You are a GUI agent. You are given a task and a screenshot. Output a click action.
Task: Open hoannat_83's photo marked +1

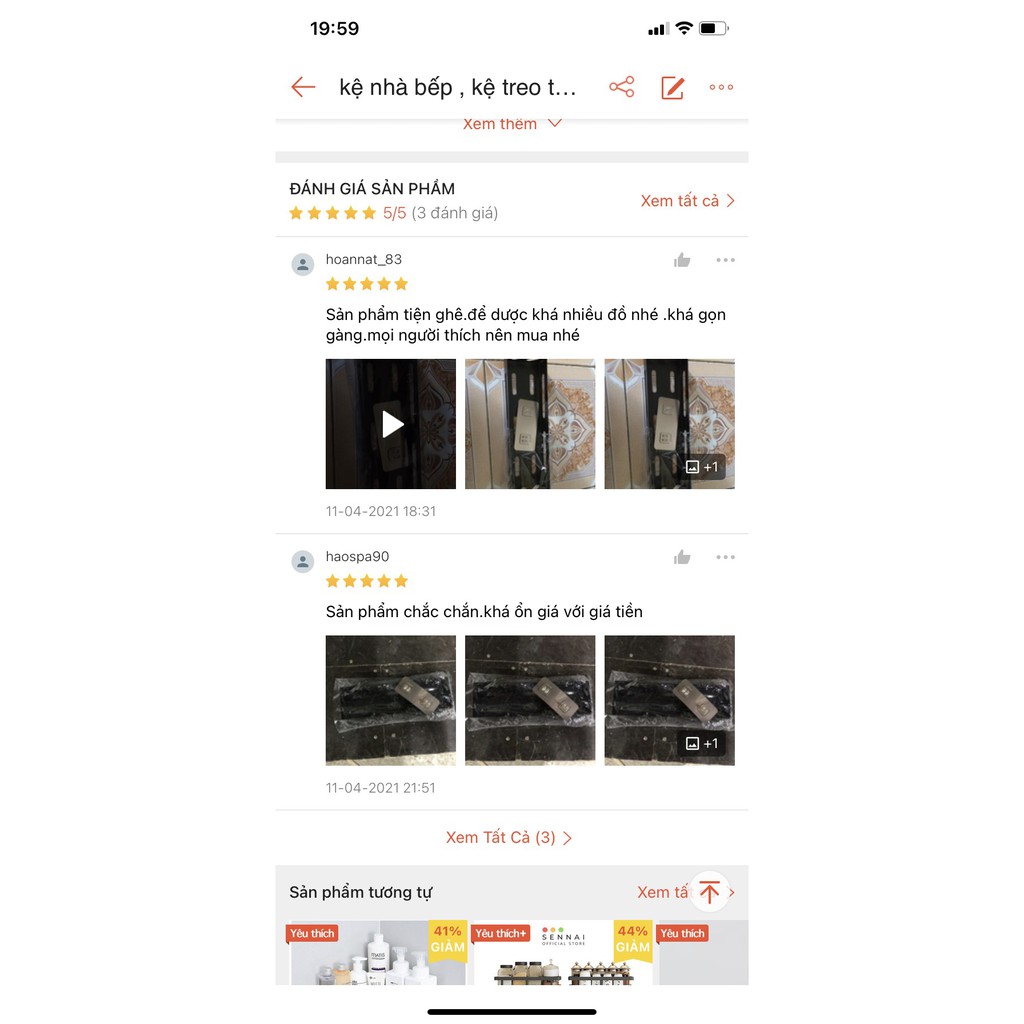click(x=669, y=424)
